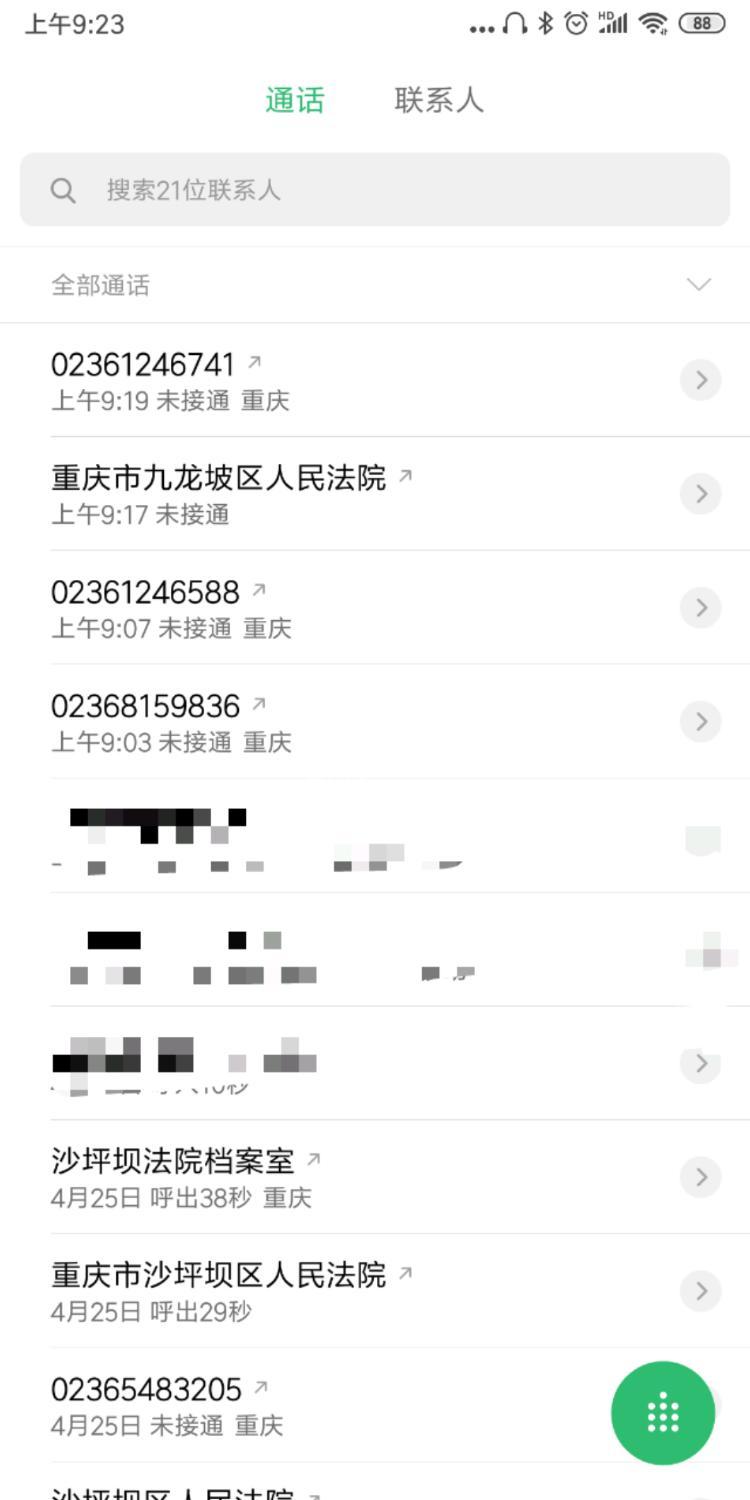Select the 通话 tab
This screenshot has width=750, height=1500.
tap(295, 100)
